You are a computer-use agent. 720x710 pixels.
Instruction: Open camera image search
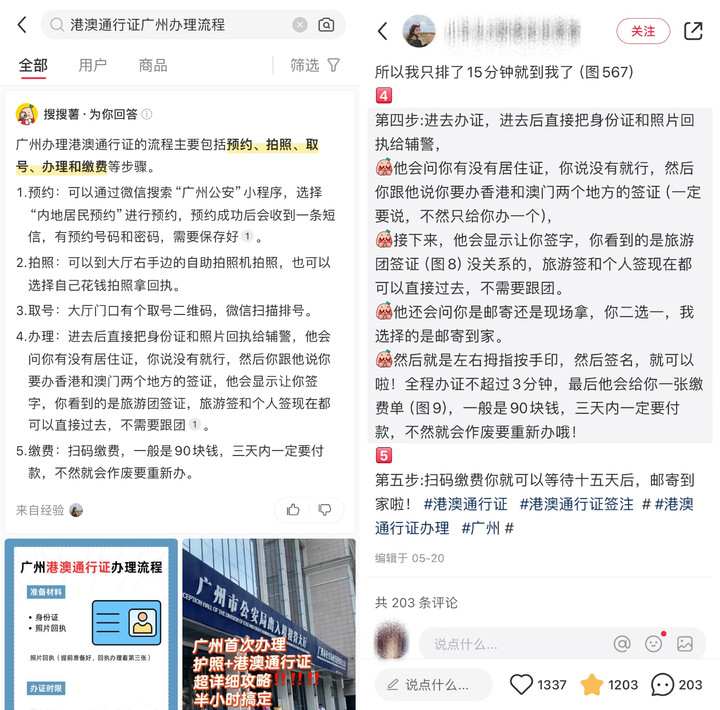point(327,25)
